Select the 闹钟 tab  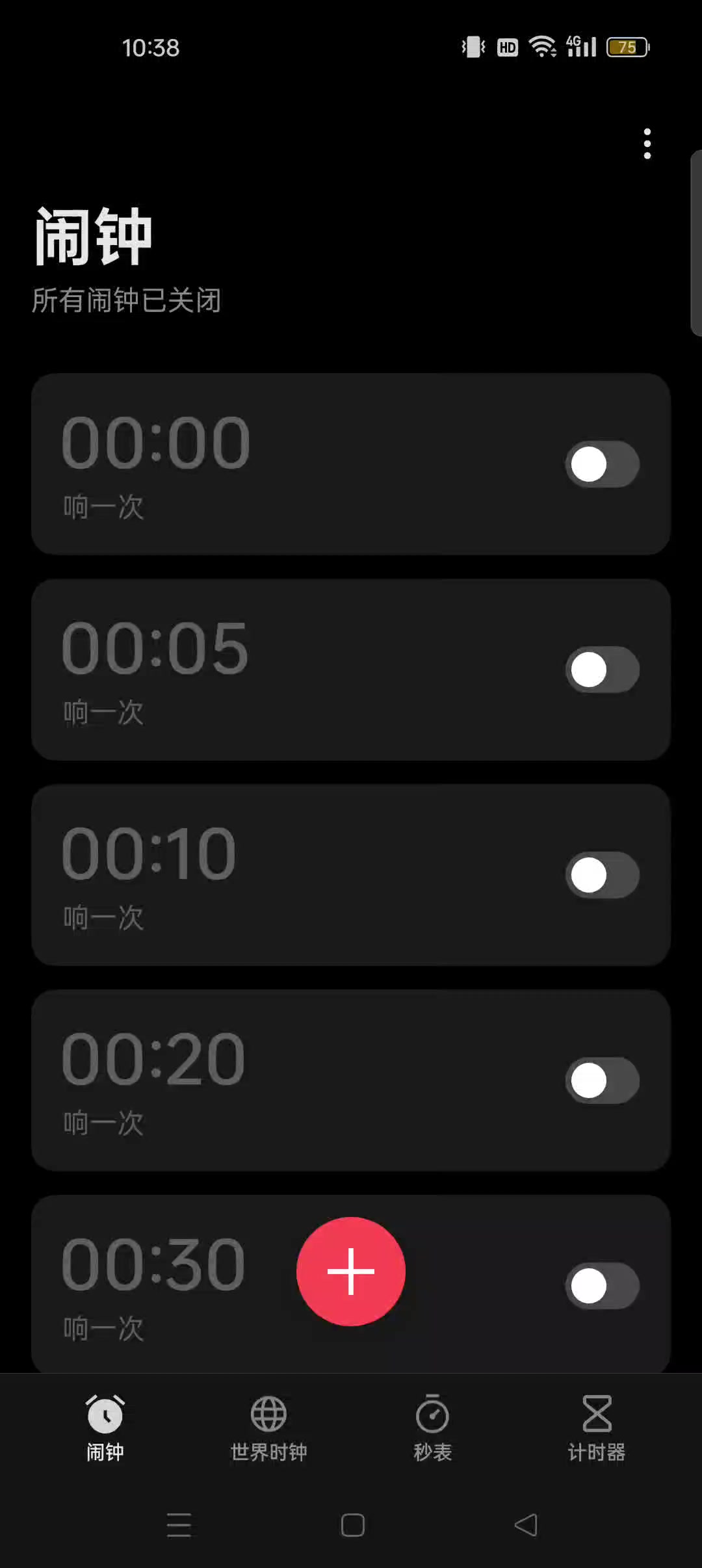click(x=105, y=1427)
